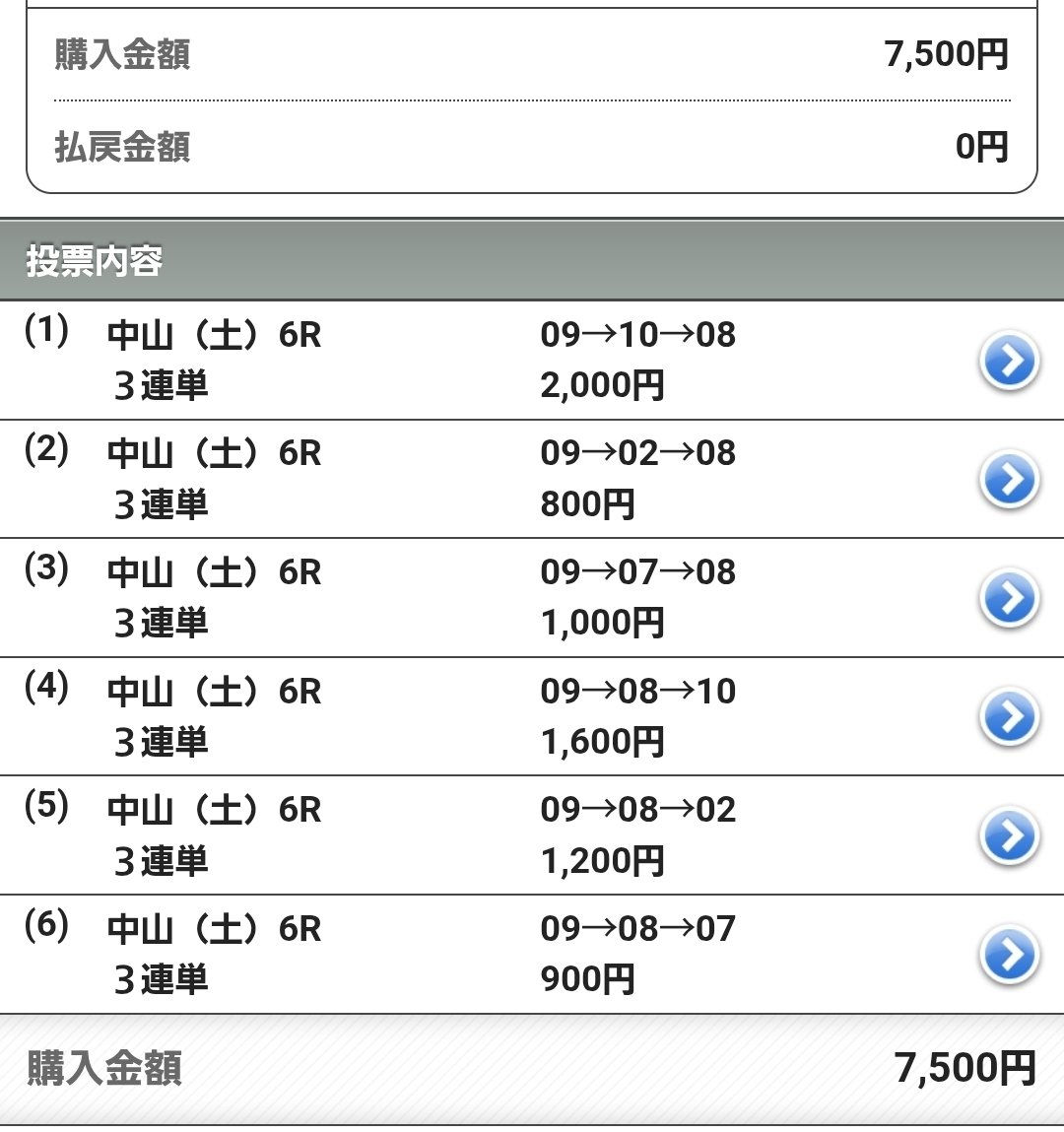View the 09→07→08 ticket details
This screenshot has width=1064, height=1132.
point(1010,599)
